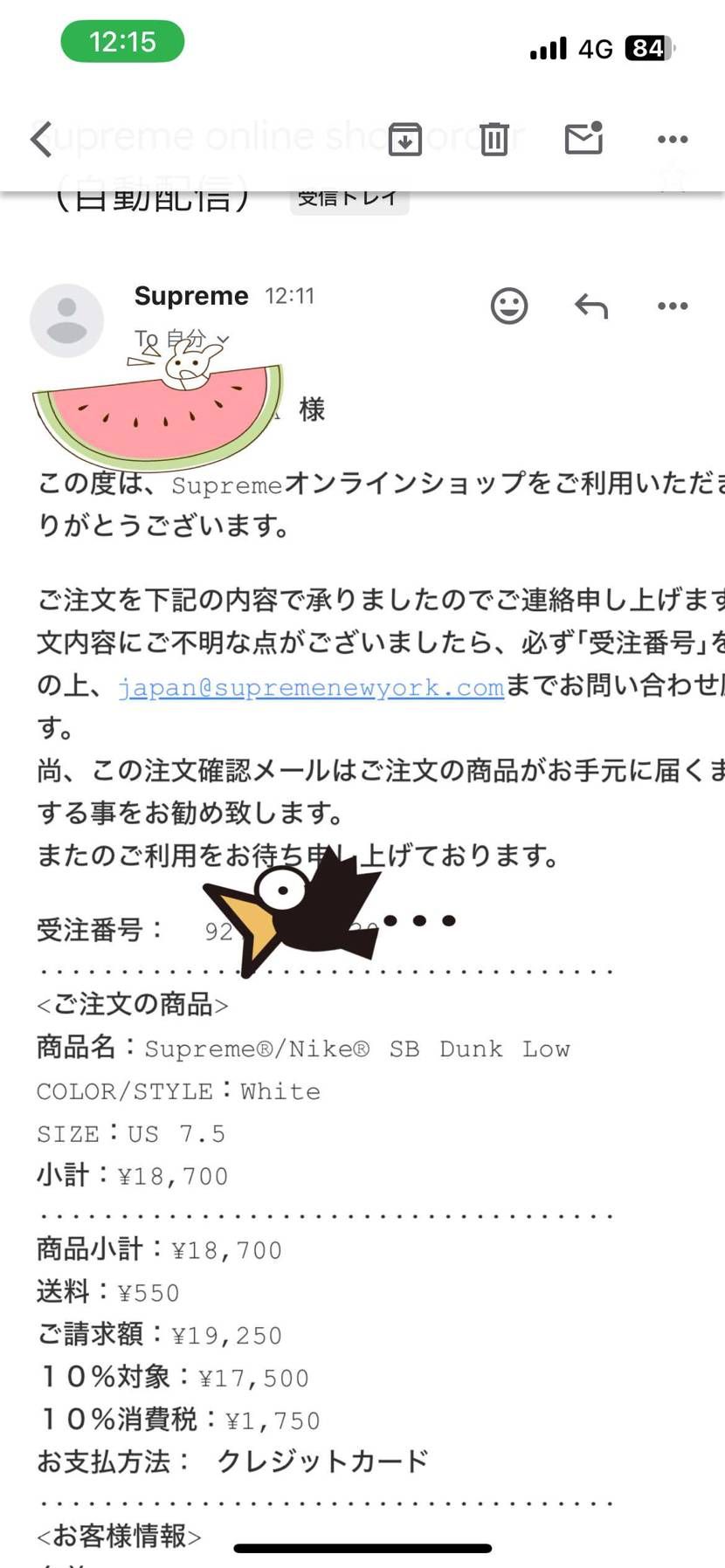Reply to the Supreme message
Image resolution: width=725 pixels, height=1568 pixels.
(x=591, y=306)
